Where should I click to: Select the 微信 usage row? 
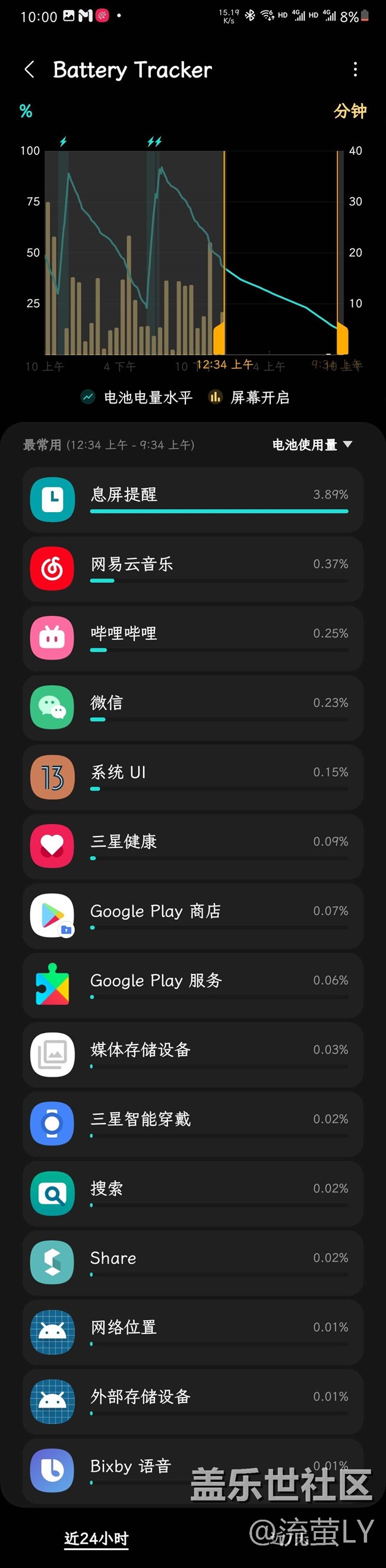pyautogui.click(x=193, y=708)
